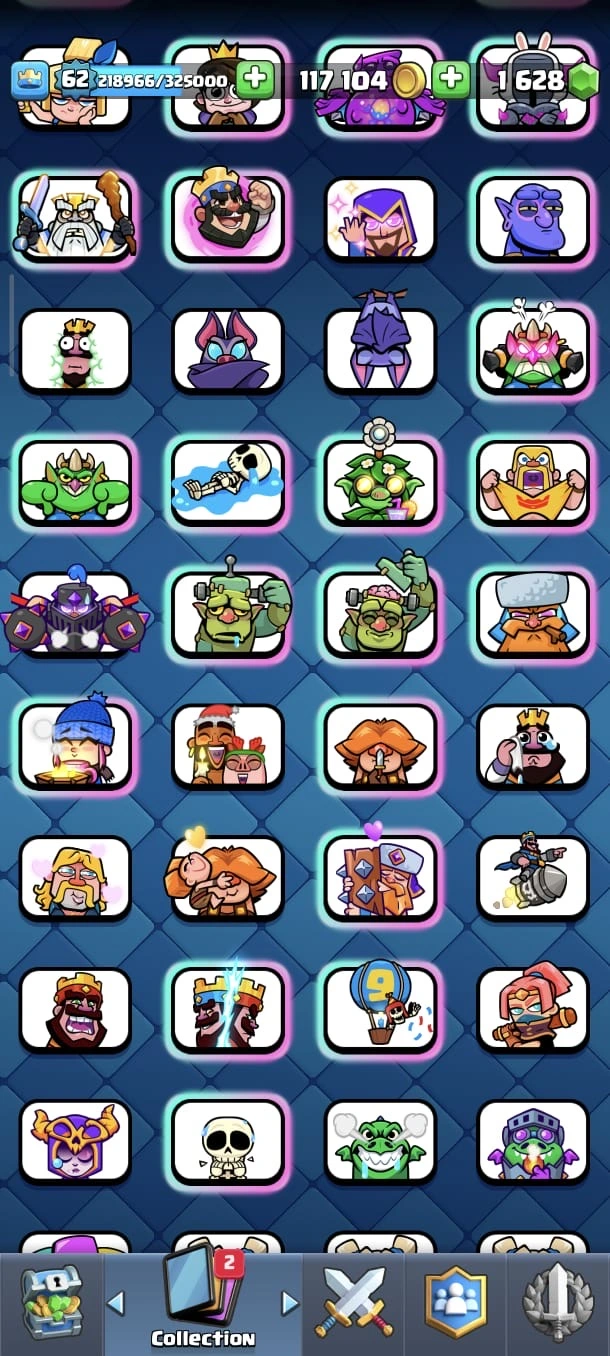
Task: Choose the goblin lifting dumbbell emote
Action: point(228,613)
